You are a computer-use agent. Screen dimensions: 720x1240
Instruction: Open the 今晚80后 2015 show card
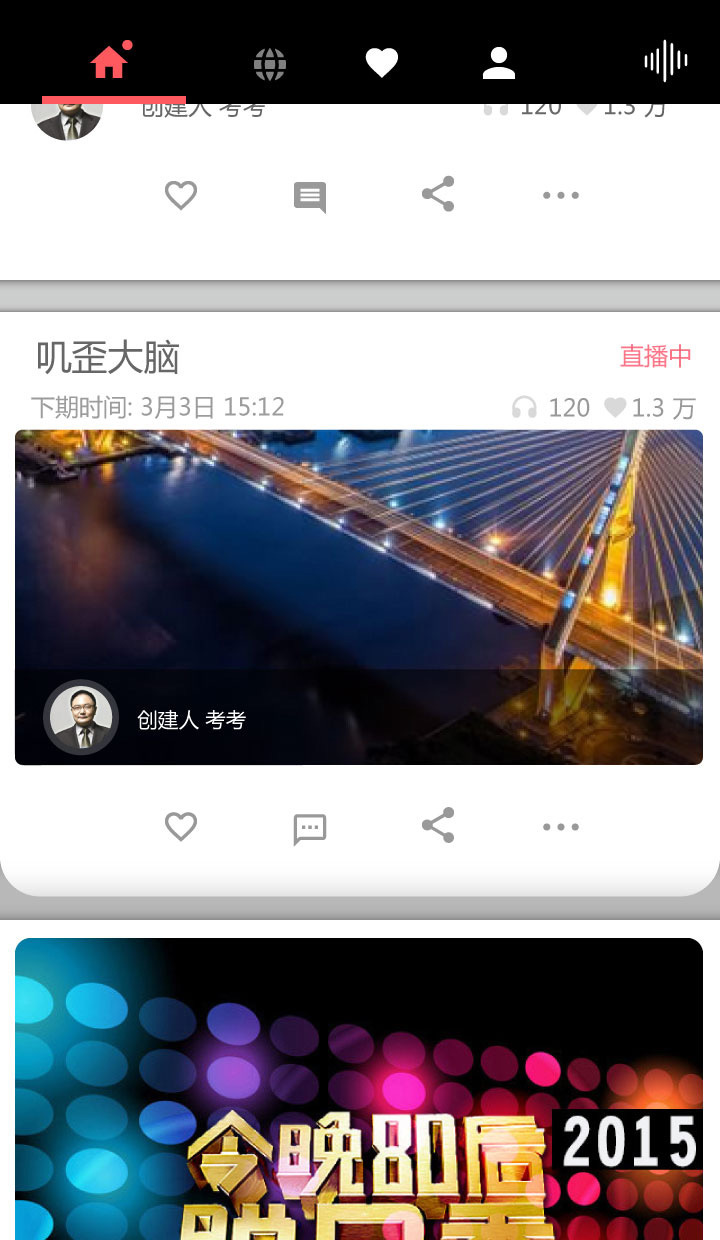(x=359, y=1090)
